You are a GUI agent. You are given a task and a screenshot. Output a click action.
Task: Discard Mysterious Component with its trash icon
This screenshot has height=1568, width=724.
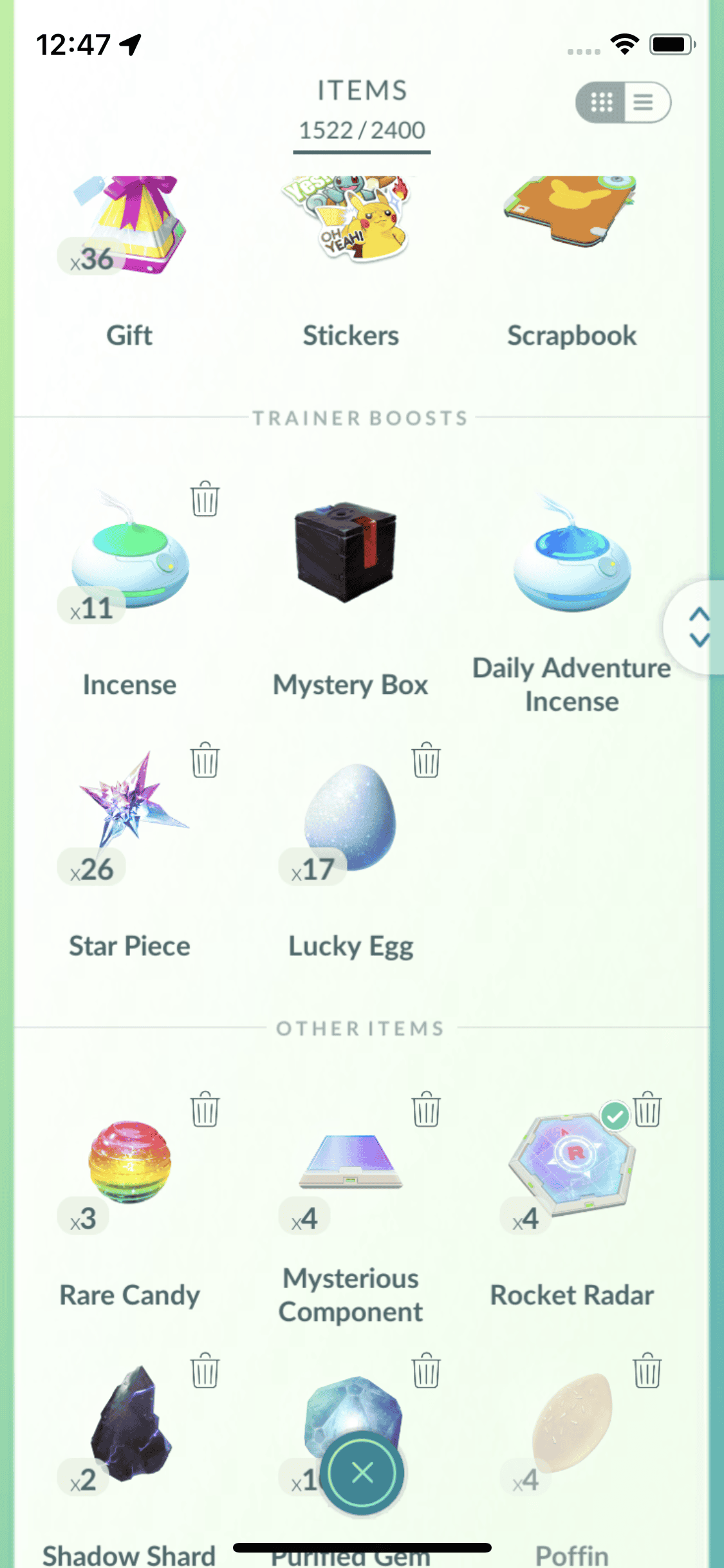click(x=426, y=1109)
